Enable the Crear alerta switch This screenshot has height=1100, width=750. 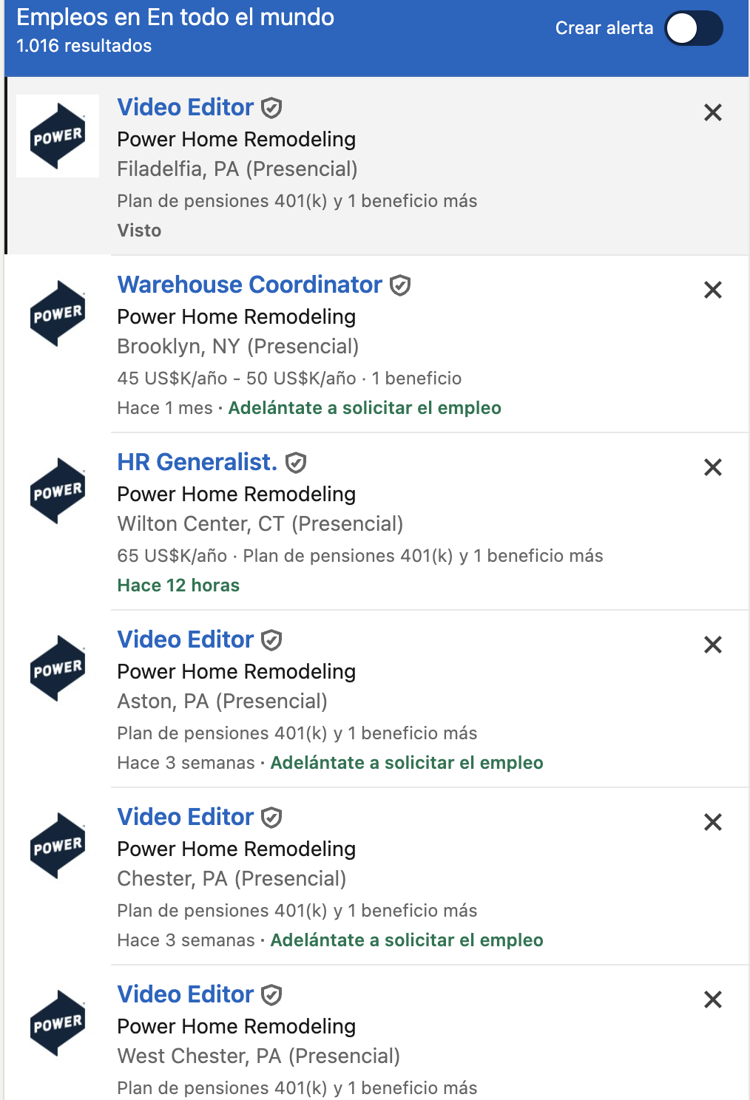pyautogui.click(x=694, y=29)
